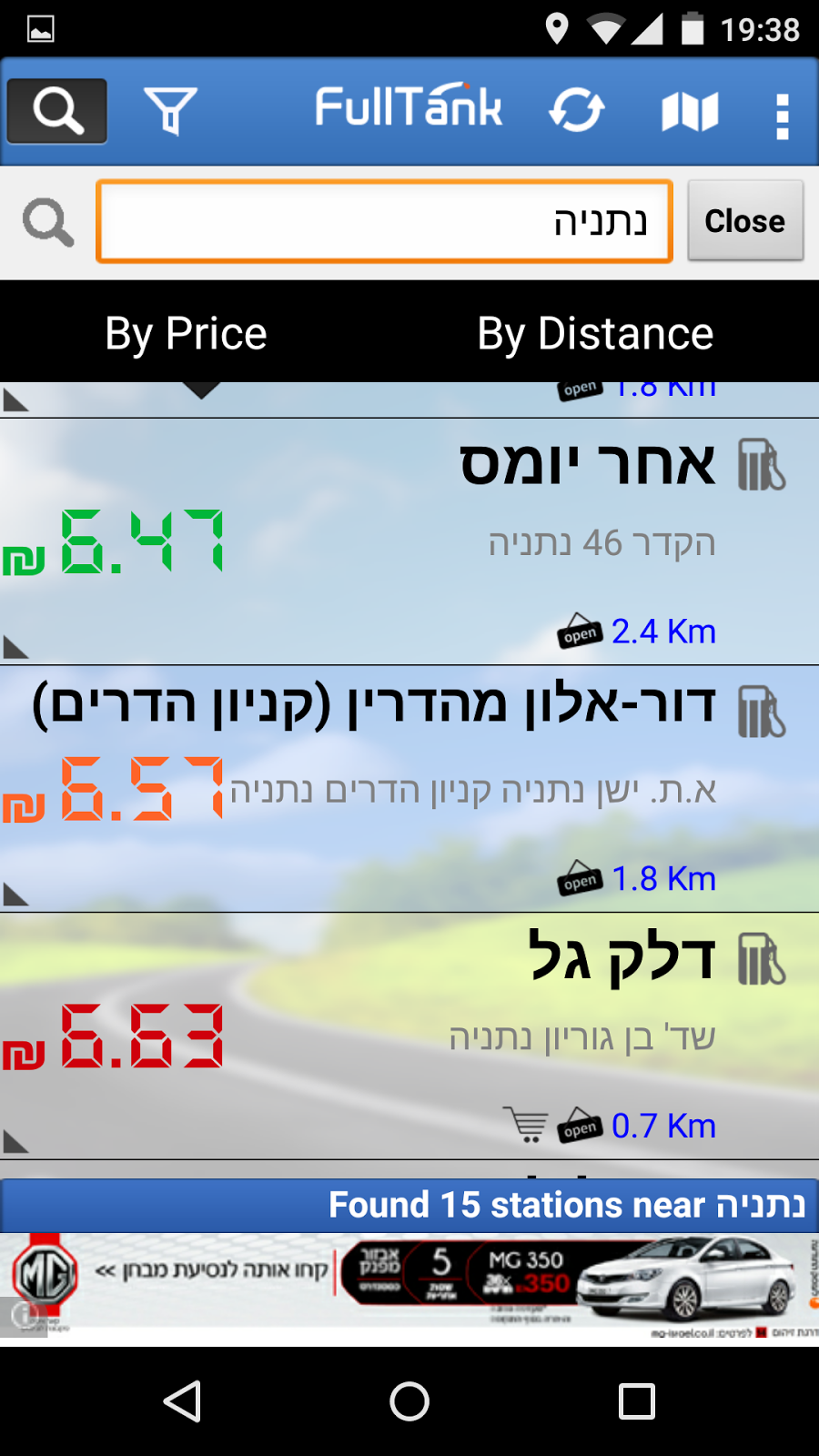This screenshot has height=1456, width=819.
Task: Close the search bar
Action: point(744,221)
